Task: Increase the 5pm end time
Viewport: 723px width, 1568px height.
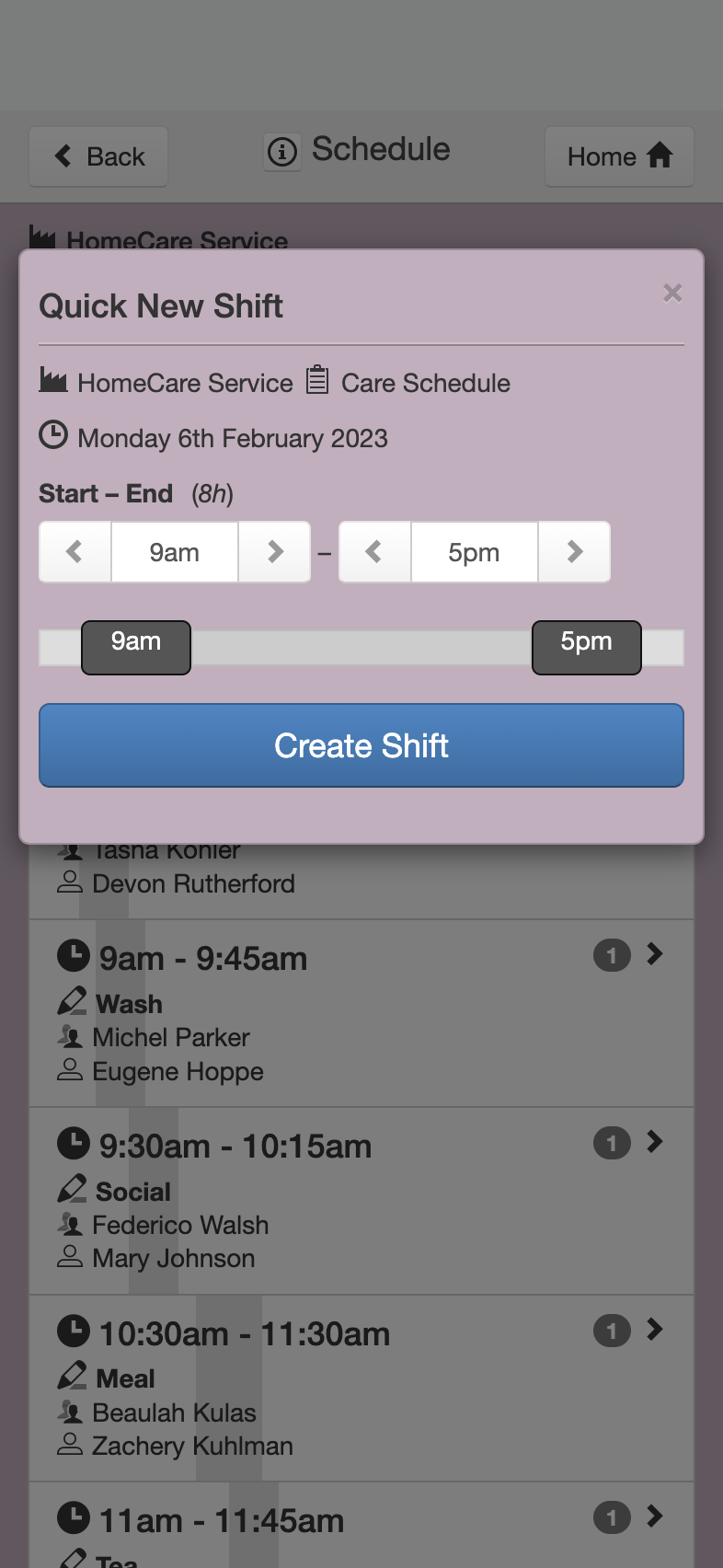Action: pyautogui.click(x=575, y=552)
